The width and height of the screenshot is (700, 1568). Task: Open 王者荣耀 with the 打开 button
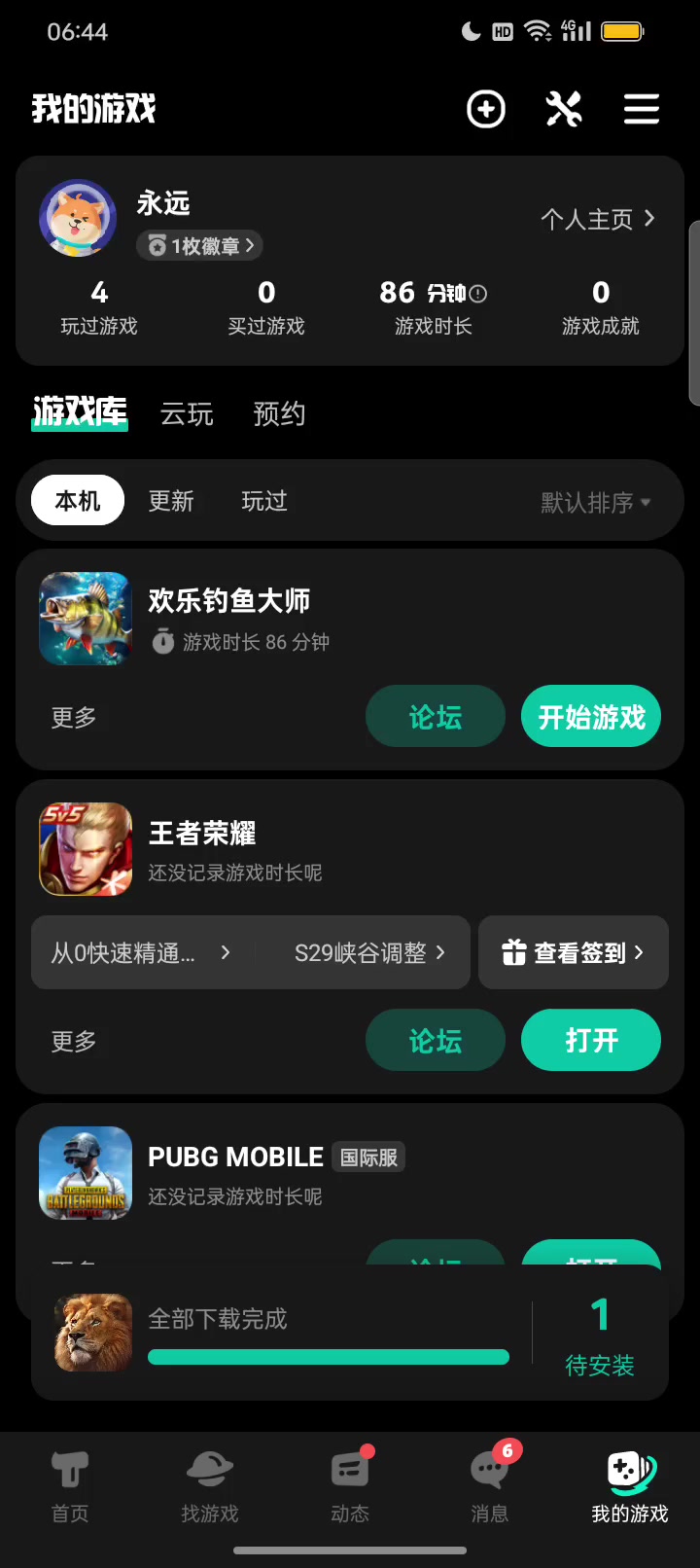[x=591, y=1041]
